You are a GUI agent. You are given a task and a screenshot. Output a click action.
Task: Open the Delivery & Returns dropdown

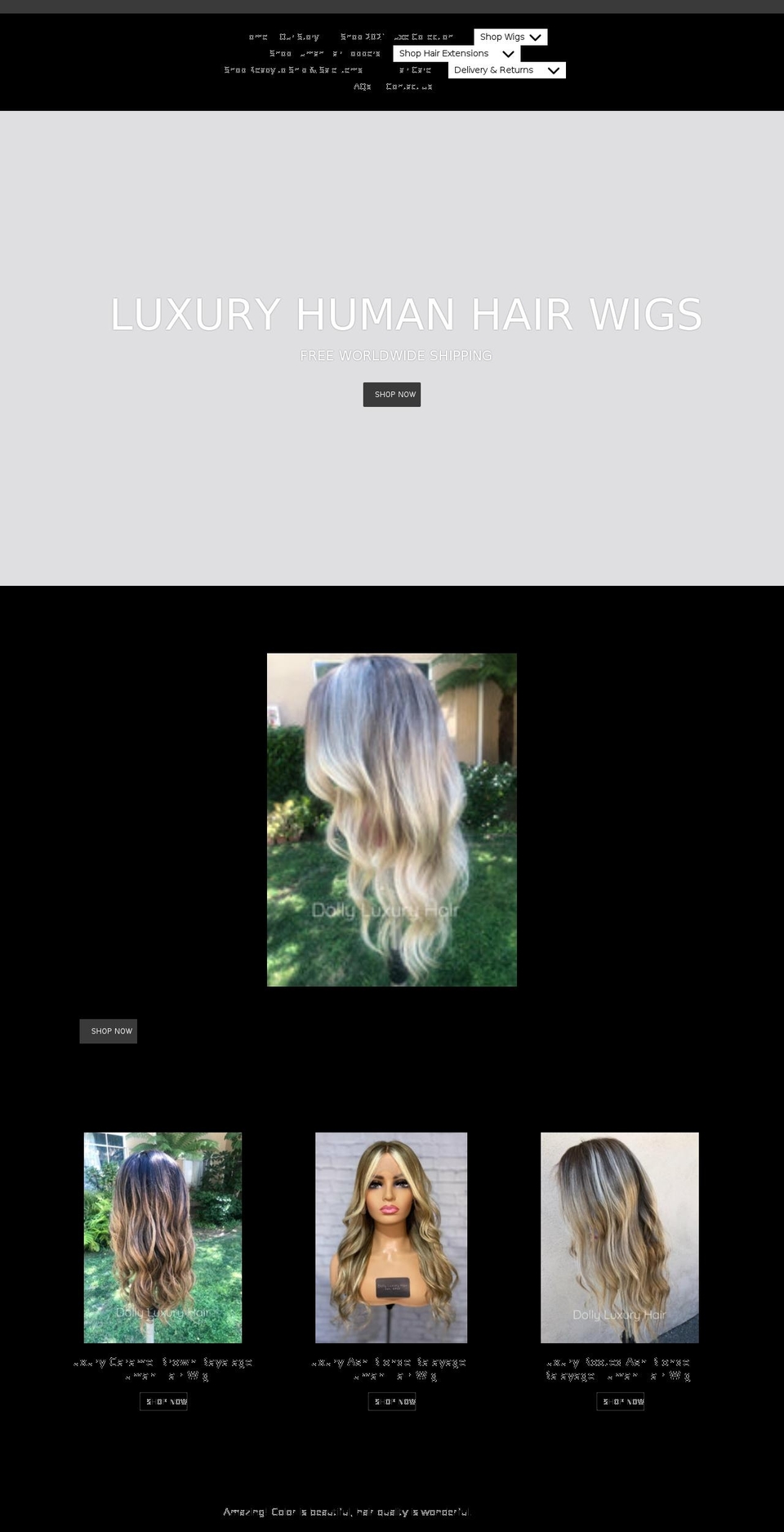coord(493,69)
